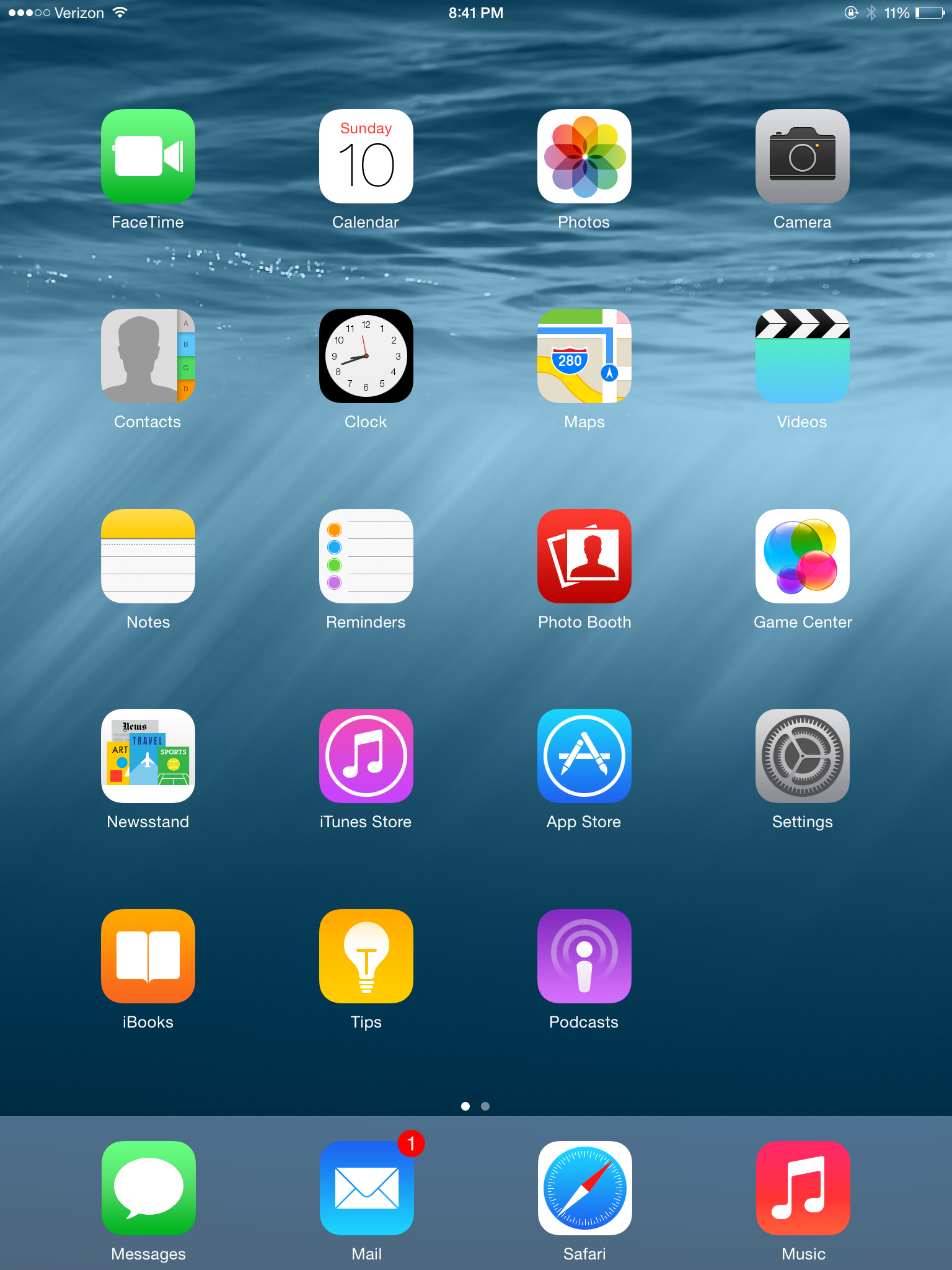Viewport: 952px width, 1270px height.
Task: Open Messages from the dock
Action: click(149, 1188)
